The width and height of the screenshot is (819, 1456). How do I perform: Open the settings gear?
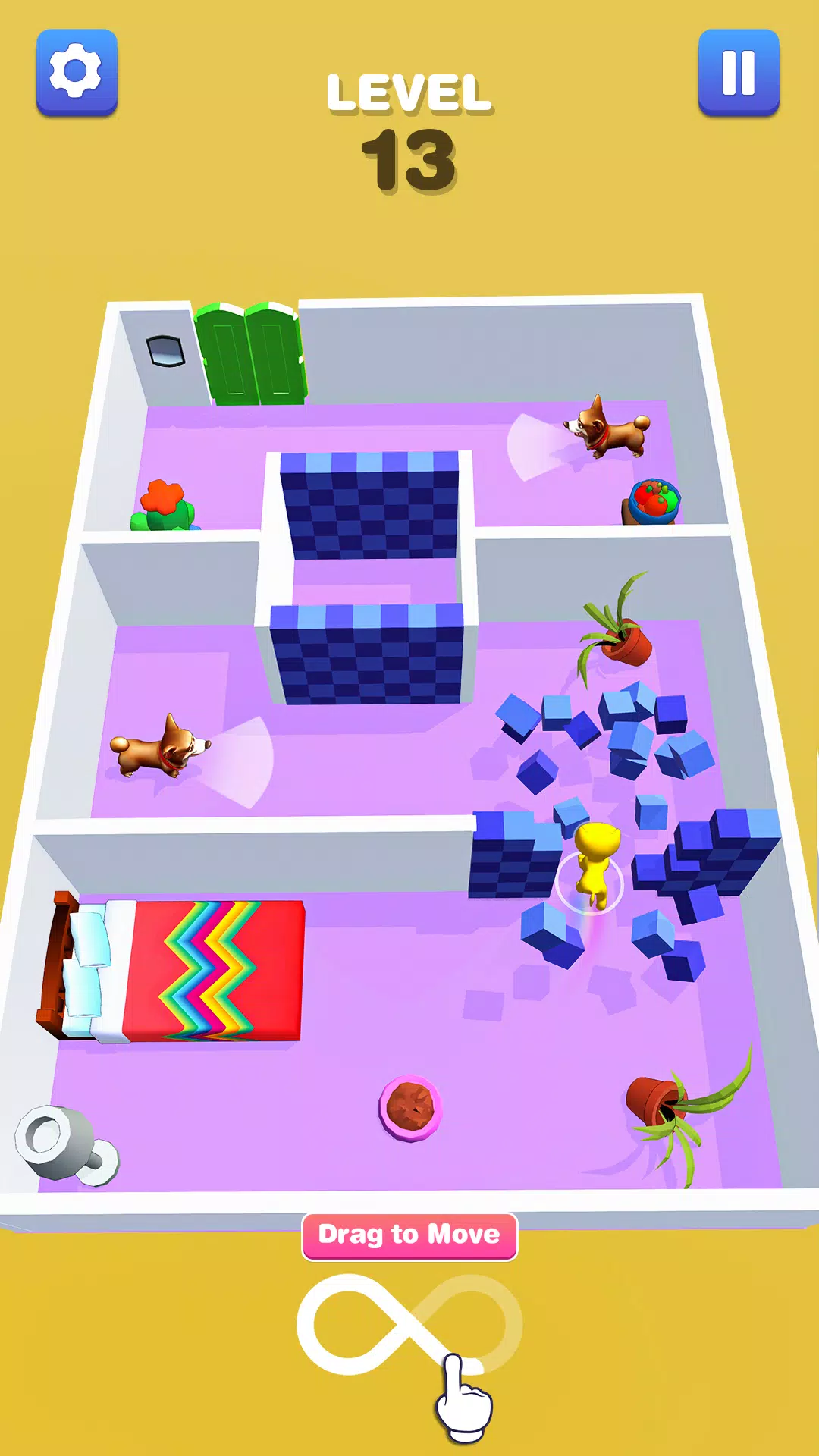77,72
